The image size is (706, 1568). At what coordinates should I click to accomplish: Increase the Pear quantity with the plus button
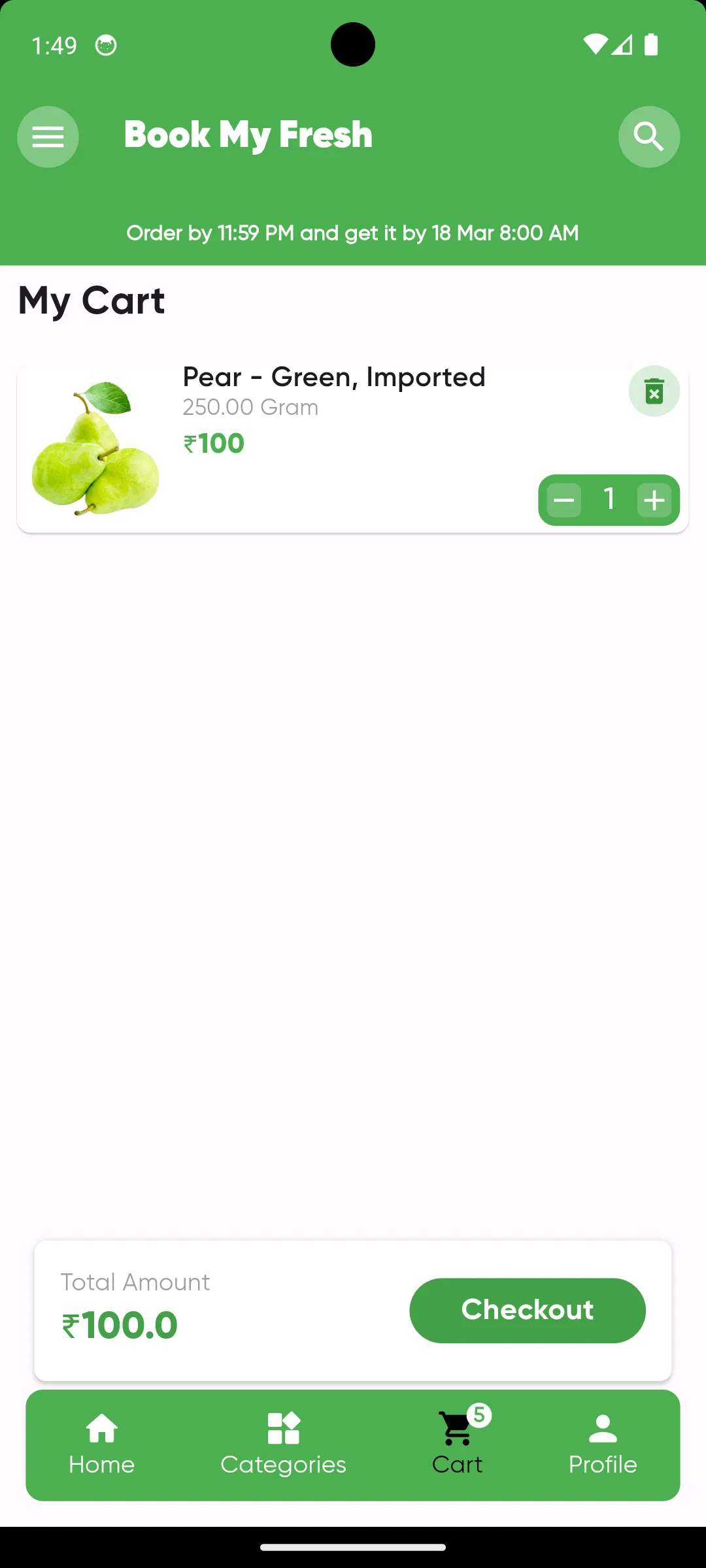[x=654, y=500]
